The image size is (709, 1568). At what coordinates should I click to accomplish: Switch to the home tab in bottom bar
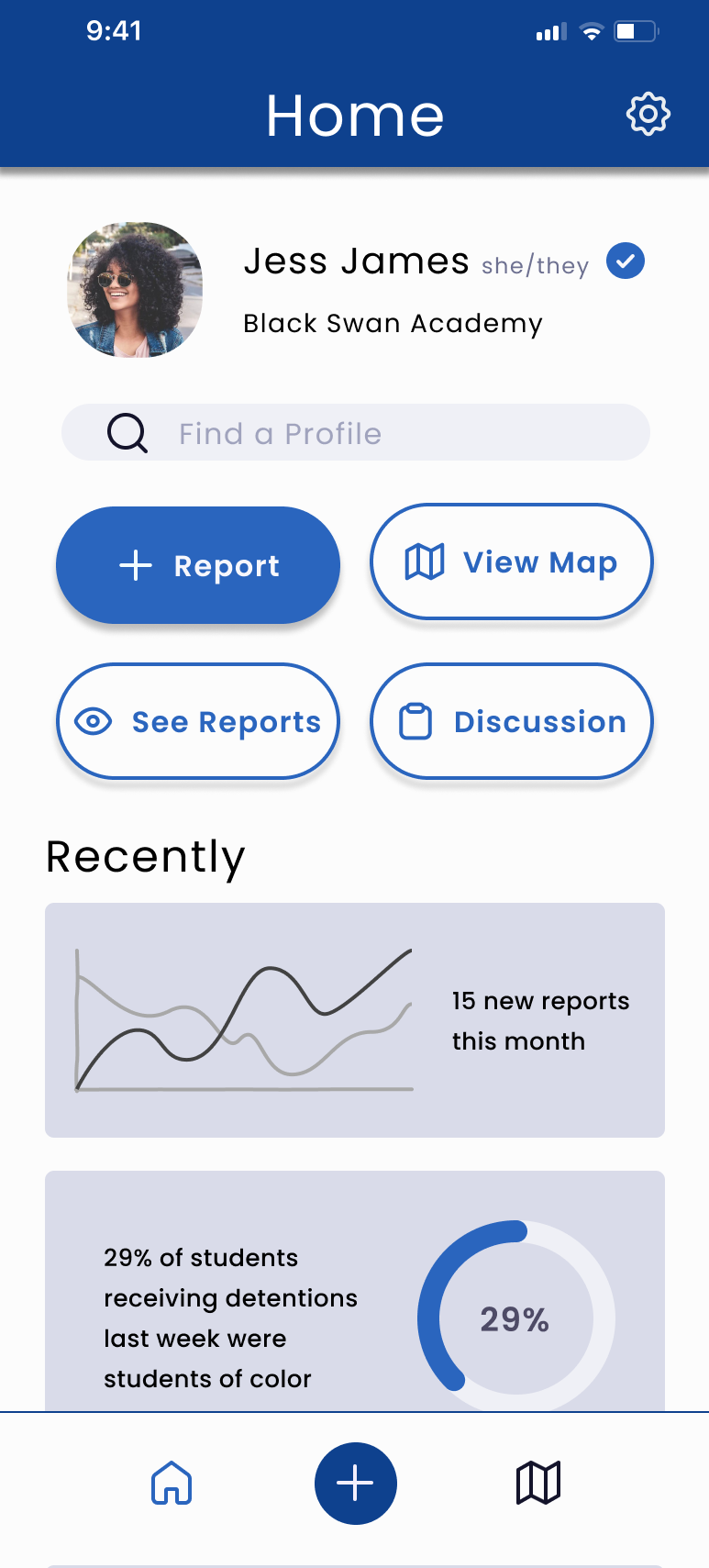click(x=172, y=1483)
